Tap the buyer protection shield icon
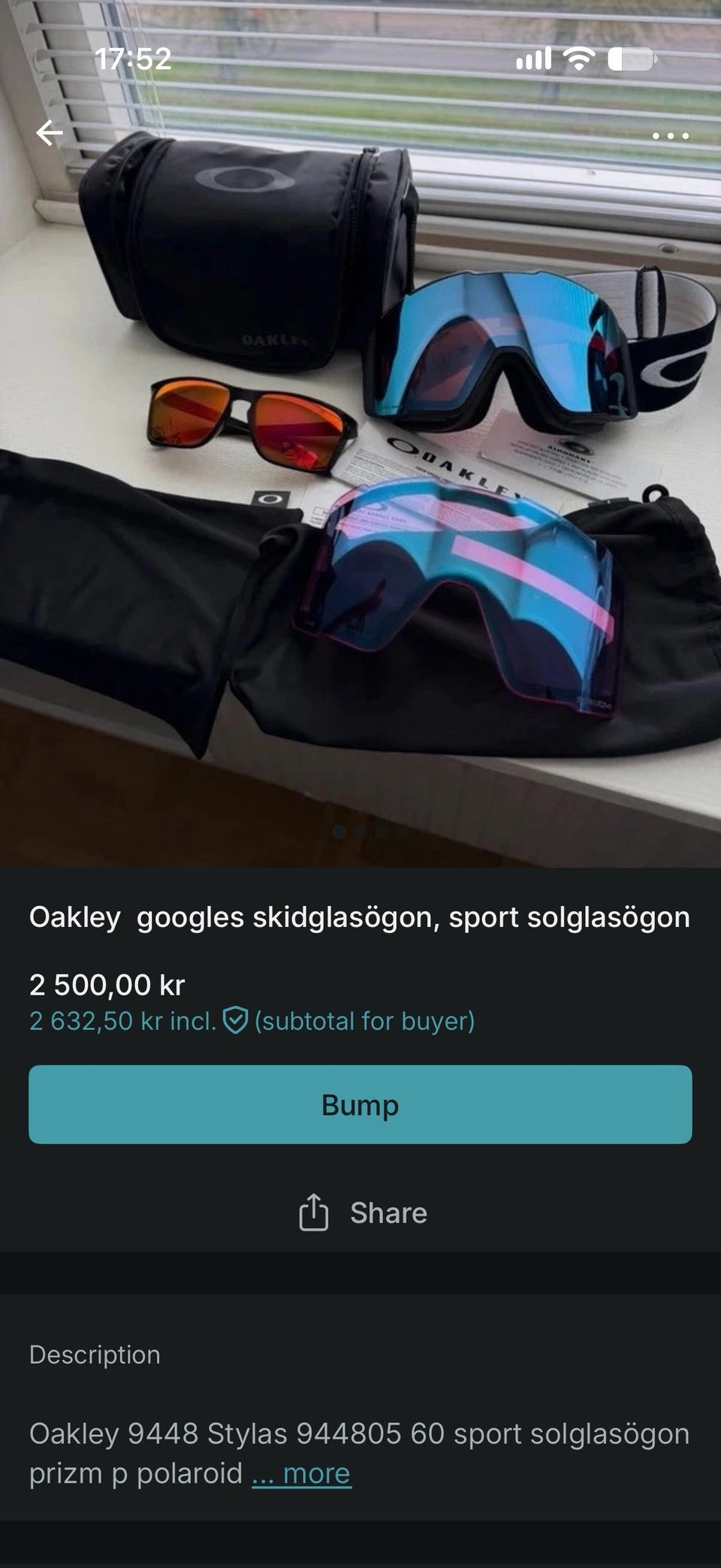 tap(235, 1021)
